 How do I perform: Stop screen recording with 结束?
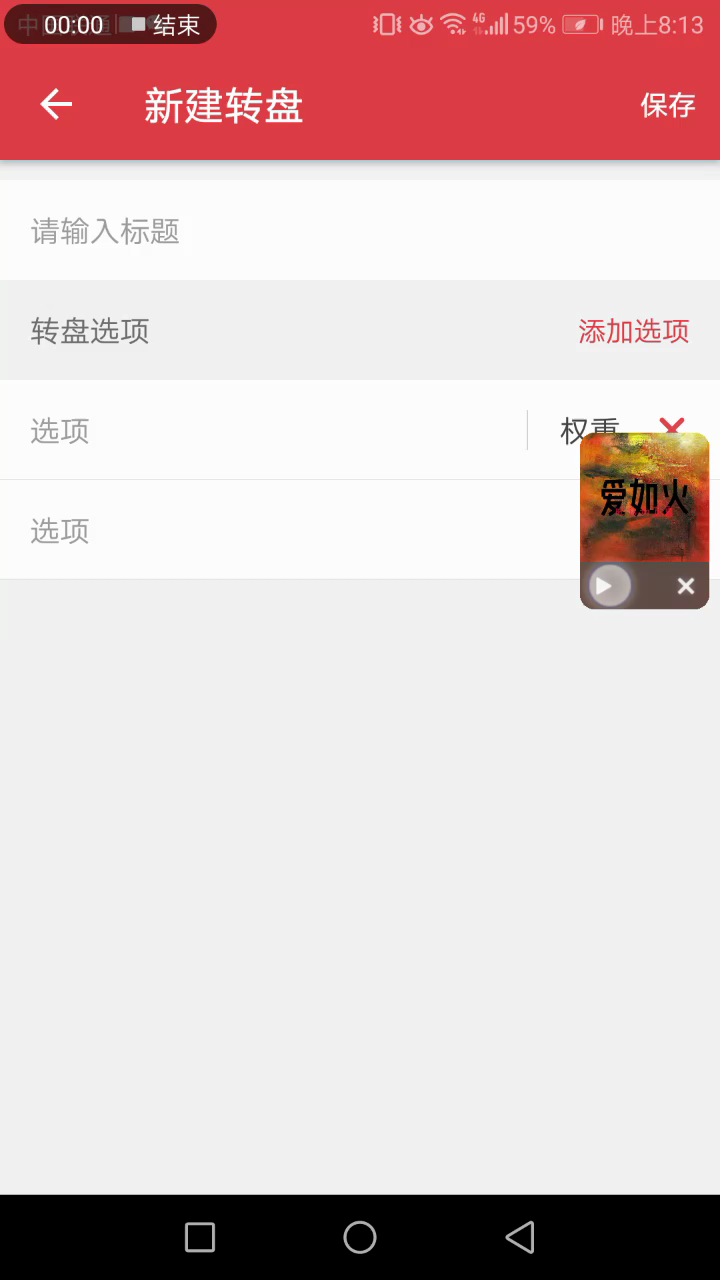pyautogui.click(x=167, y=25)
